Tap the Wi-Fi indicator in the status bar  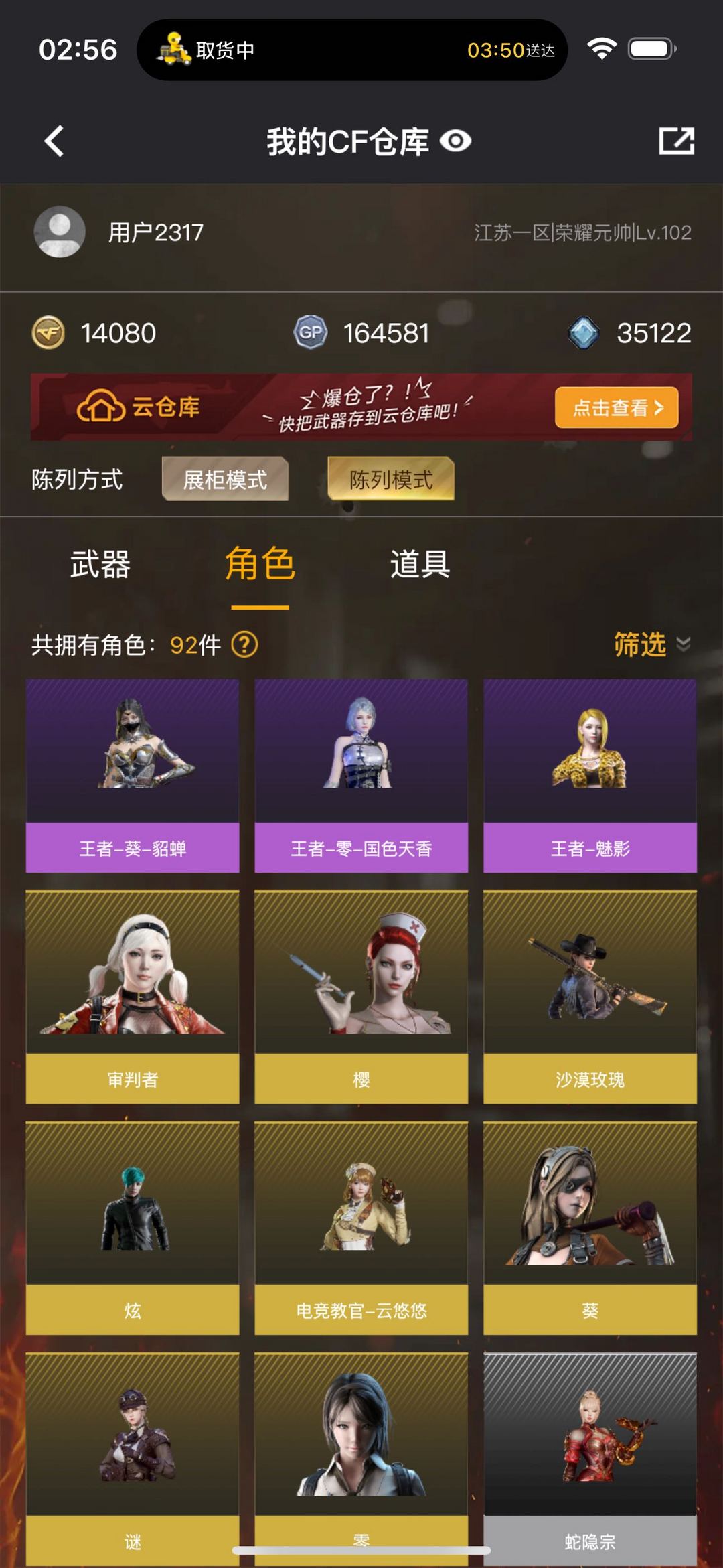[x=601, y=49]
